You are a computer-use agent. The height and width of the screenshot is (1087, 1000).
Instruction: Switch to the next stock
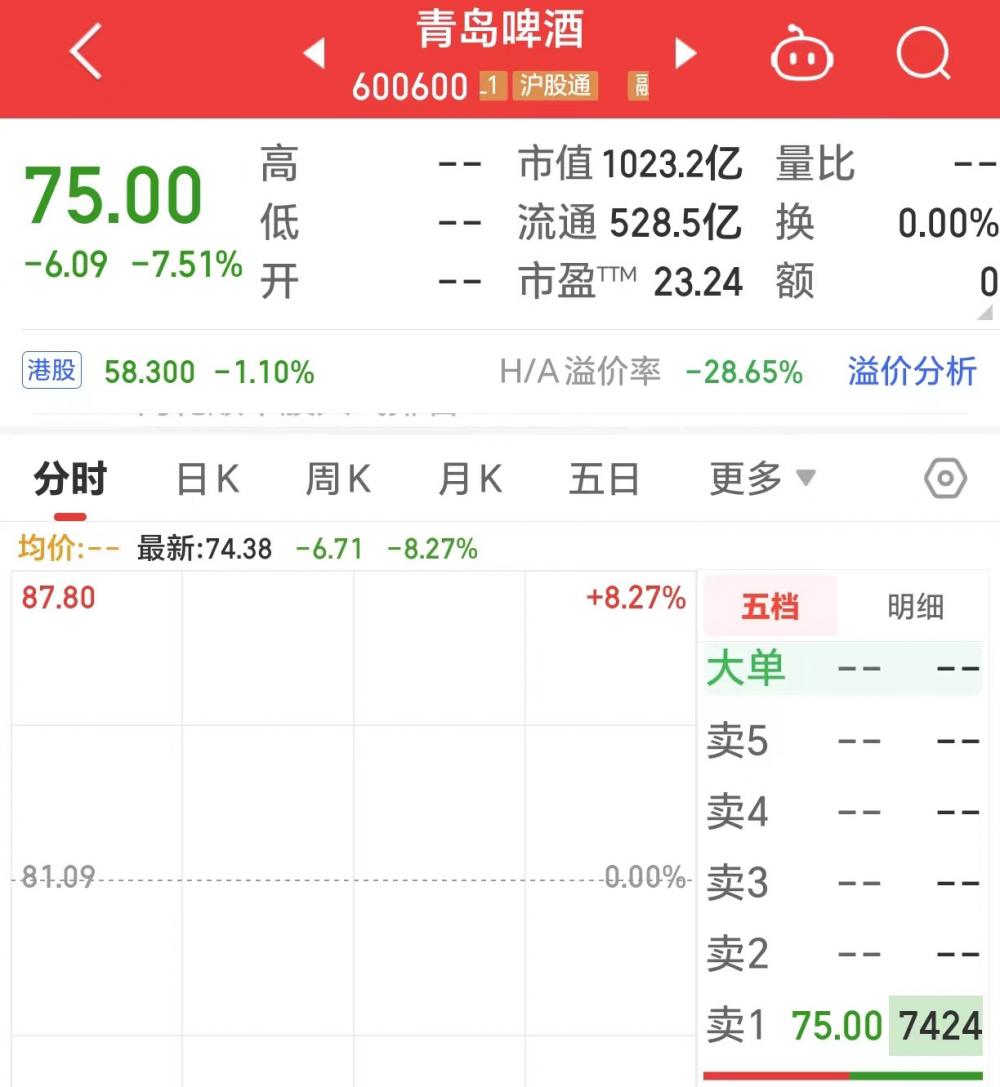tap(686, 53)
